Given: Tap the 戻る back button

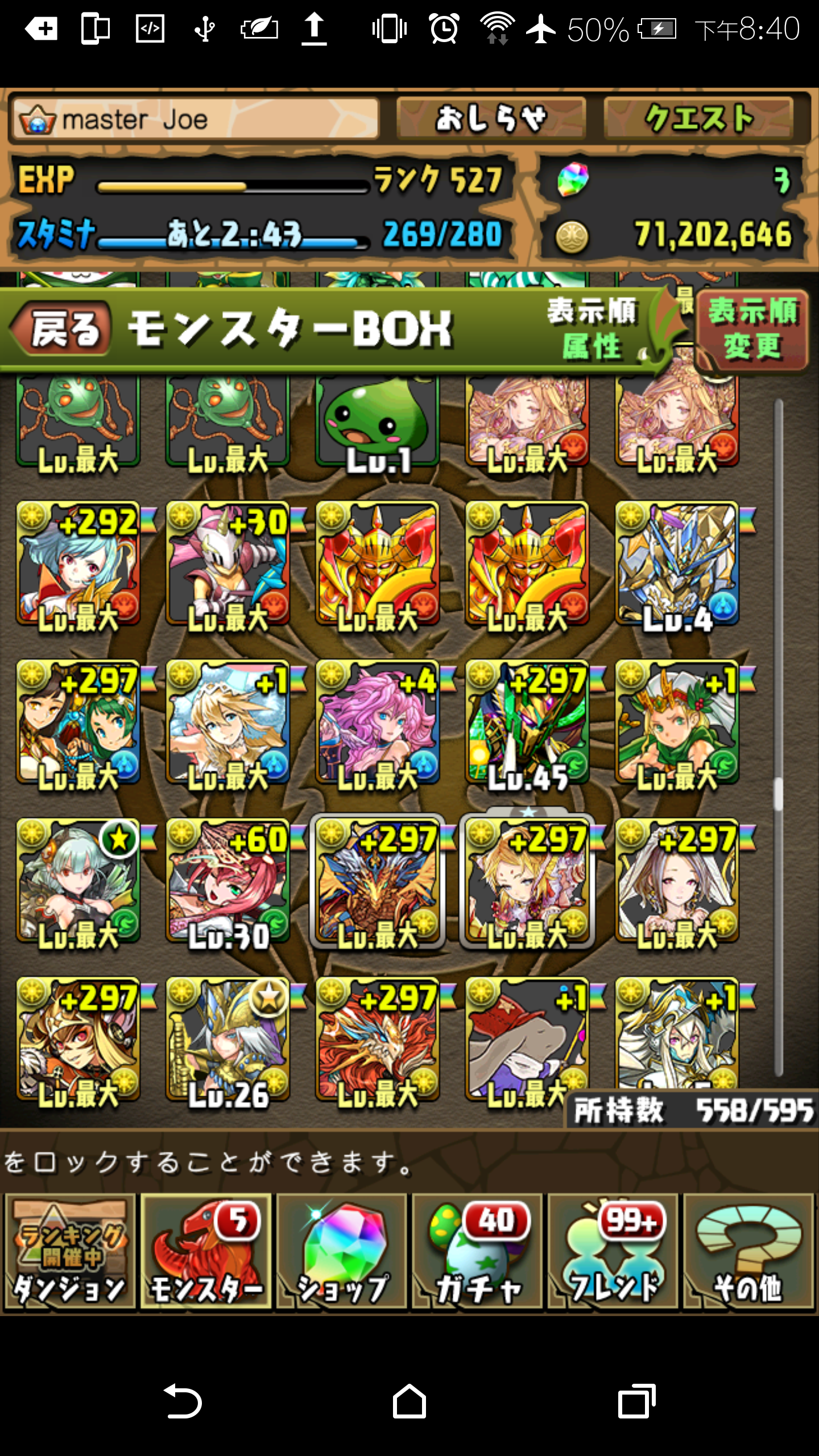Looking at the screenshot, I should (x=61, y=330).
